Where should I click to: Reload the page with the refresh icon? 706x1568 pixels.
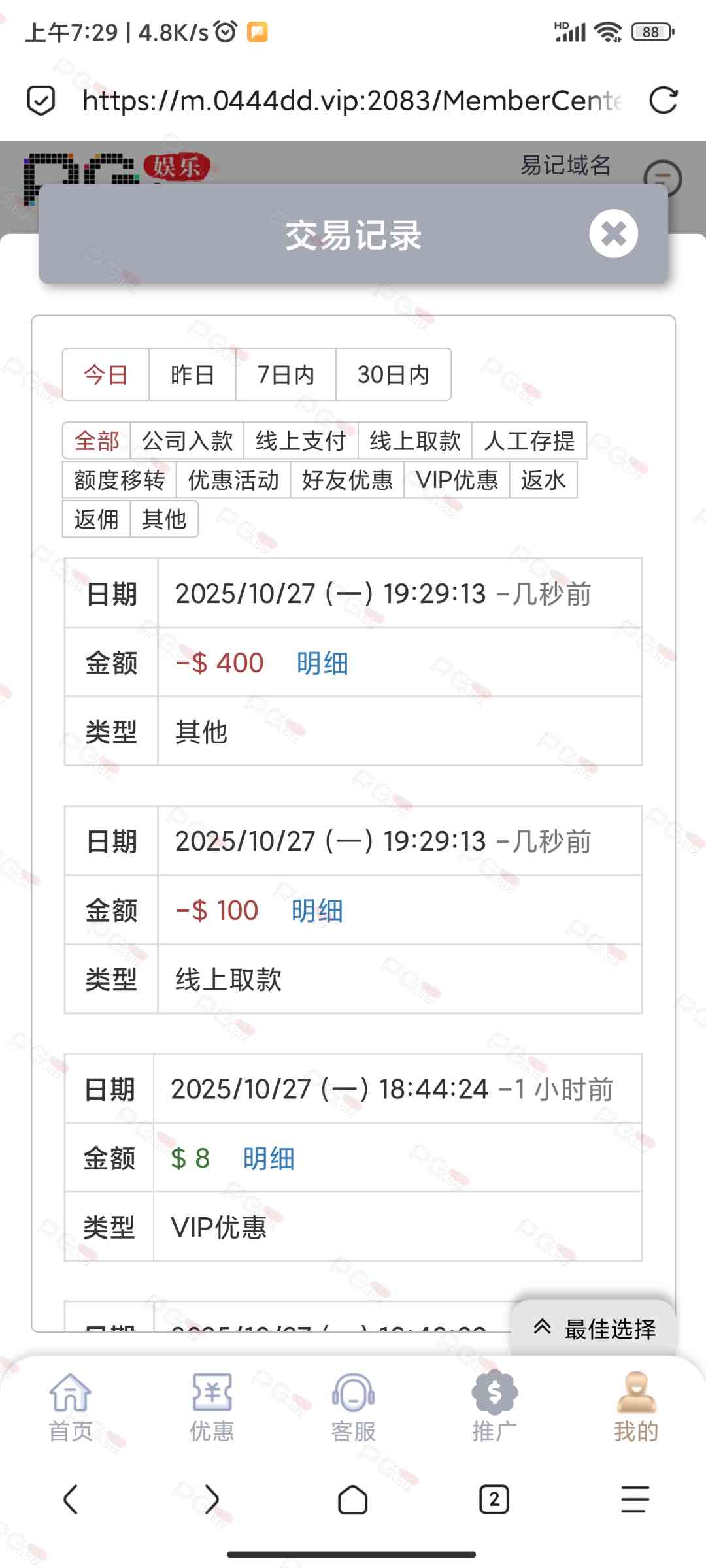point(663,100)
